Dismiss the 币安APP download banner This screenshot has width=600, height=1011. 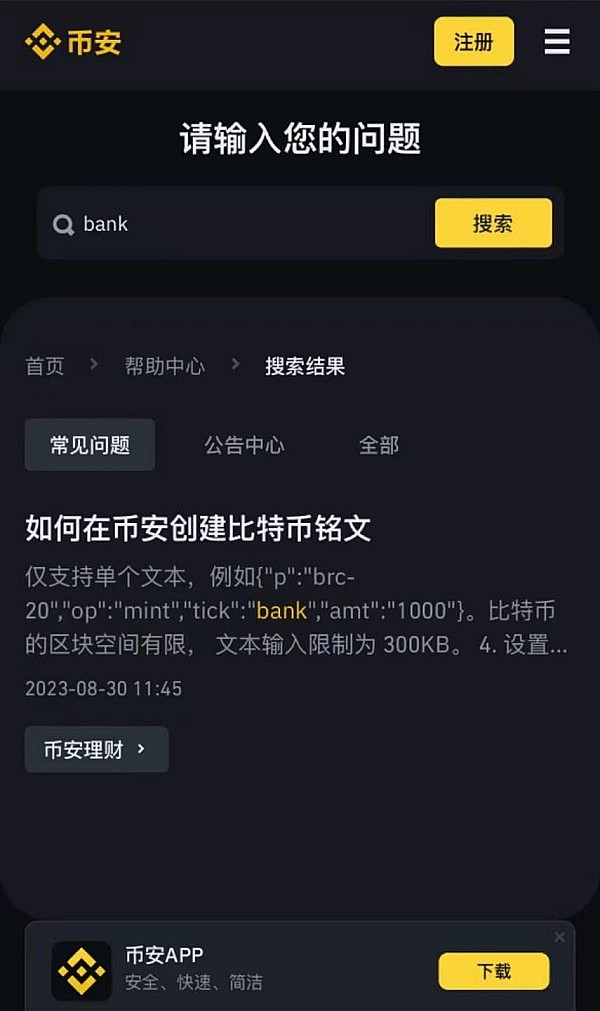click(x=559, y=937)
